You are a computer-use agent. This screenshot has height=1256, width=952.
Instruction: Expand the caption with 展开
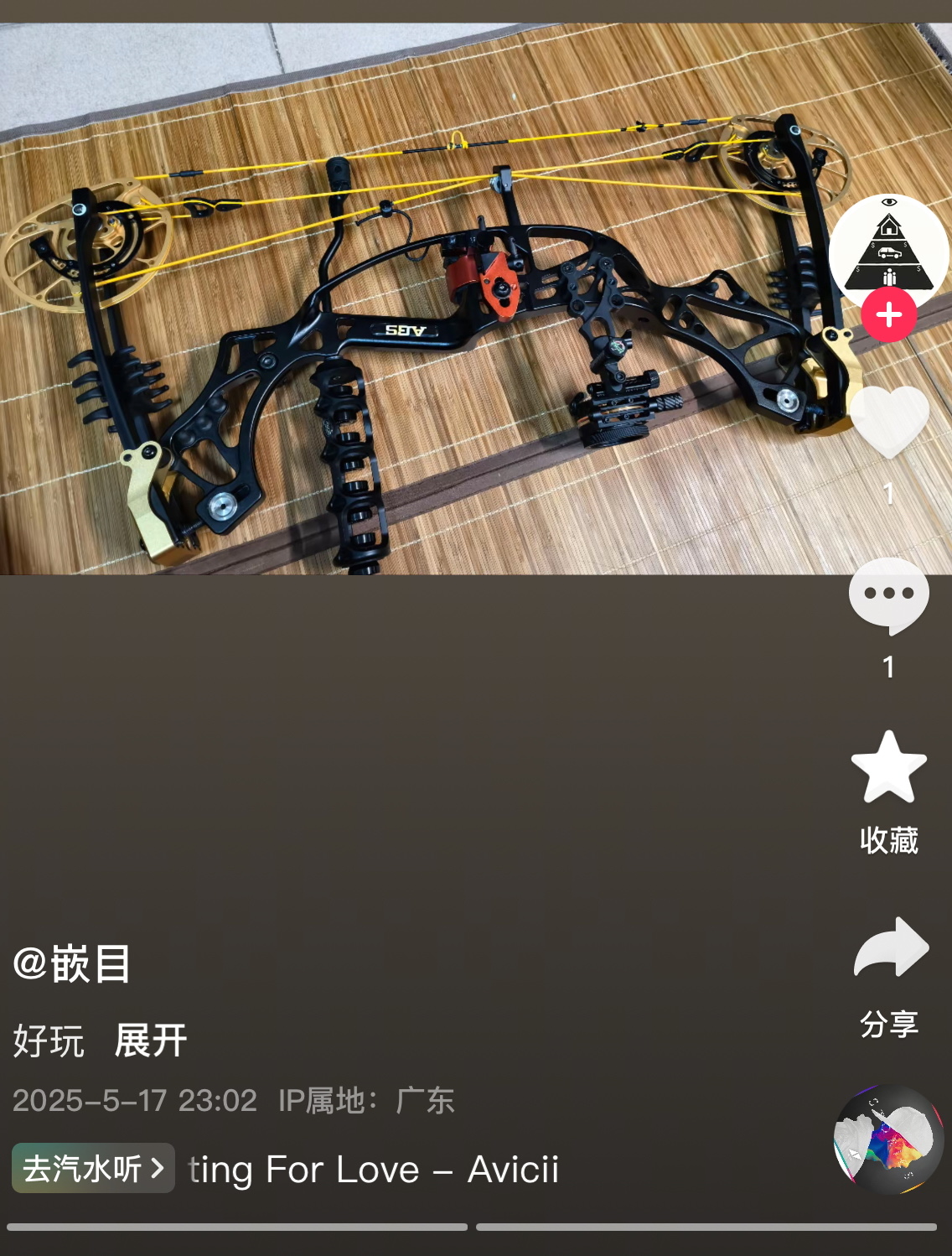(150, 1041)
